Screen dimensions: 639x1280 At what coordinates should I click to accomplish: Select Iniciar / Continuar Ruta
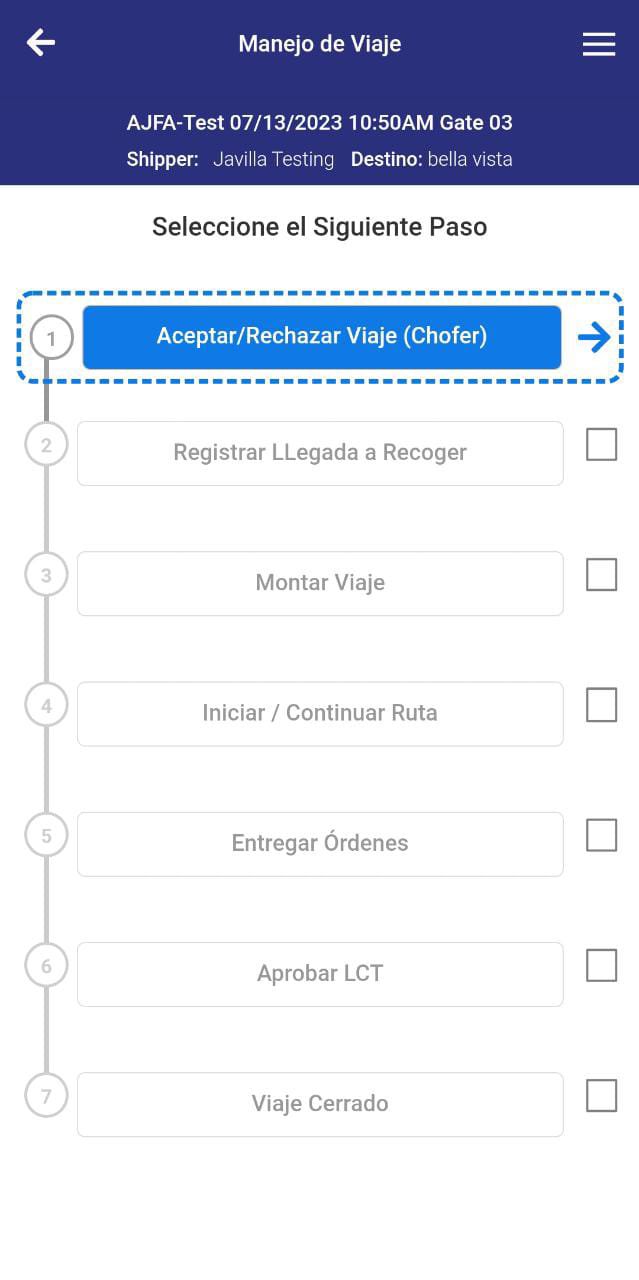[320, 713]
